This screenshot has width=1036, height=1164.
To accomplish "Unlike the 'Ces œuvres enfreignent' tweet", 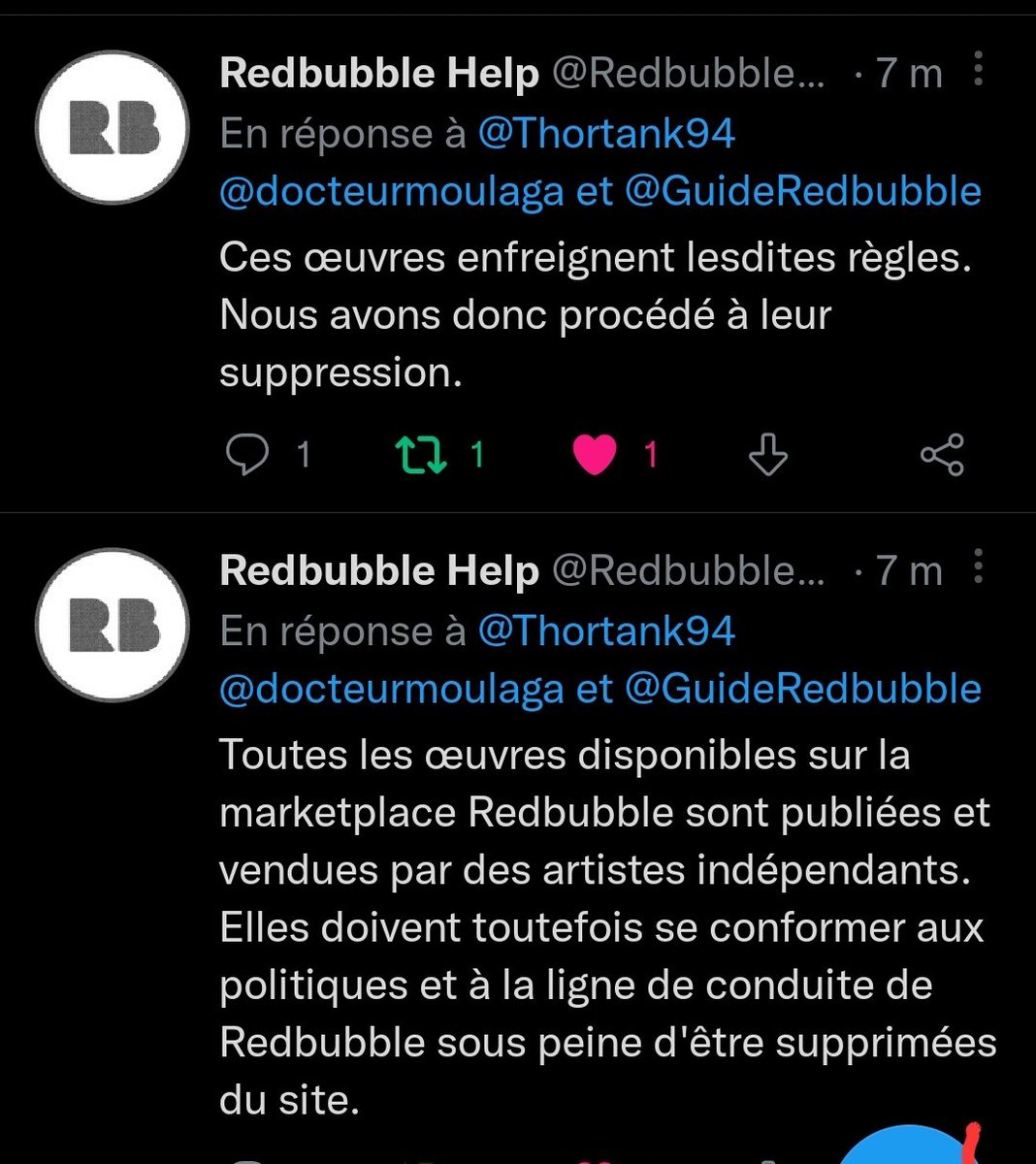I will [x=595, y=454].
